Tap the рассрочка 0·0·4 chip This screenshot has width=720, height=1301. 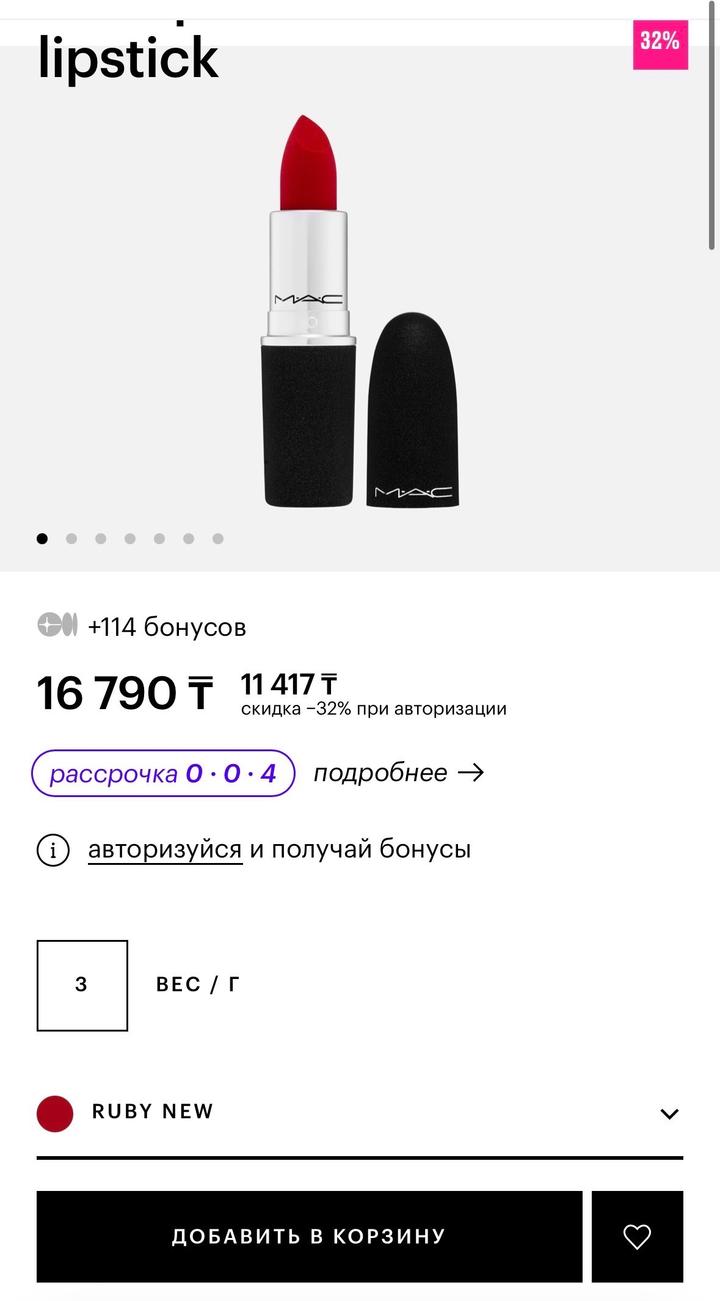(x=163, y=773)
